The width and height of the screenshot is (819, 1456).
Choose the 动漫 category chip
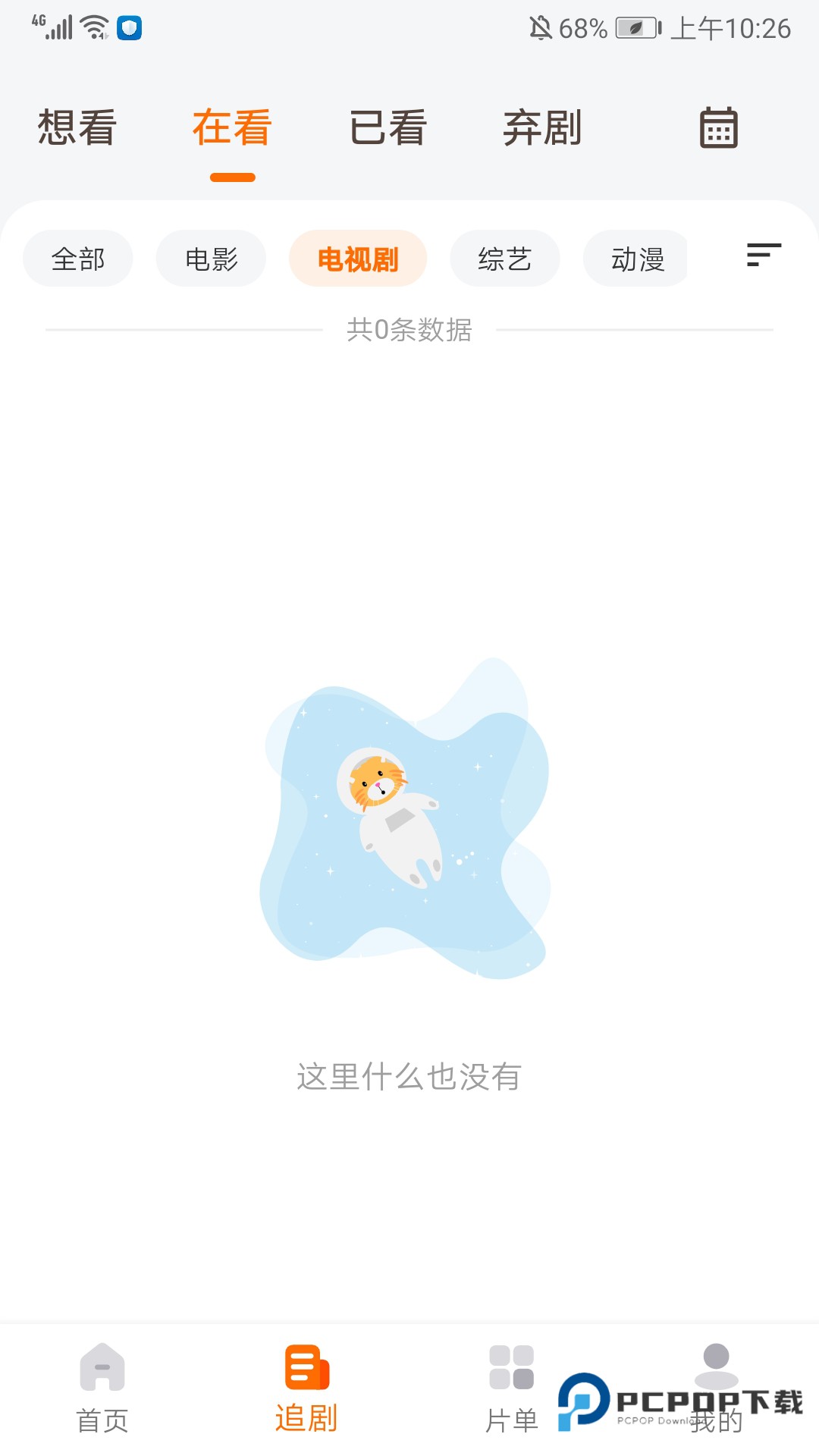coord(637,259)
